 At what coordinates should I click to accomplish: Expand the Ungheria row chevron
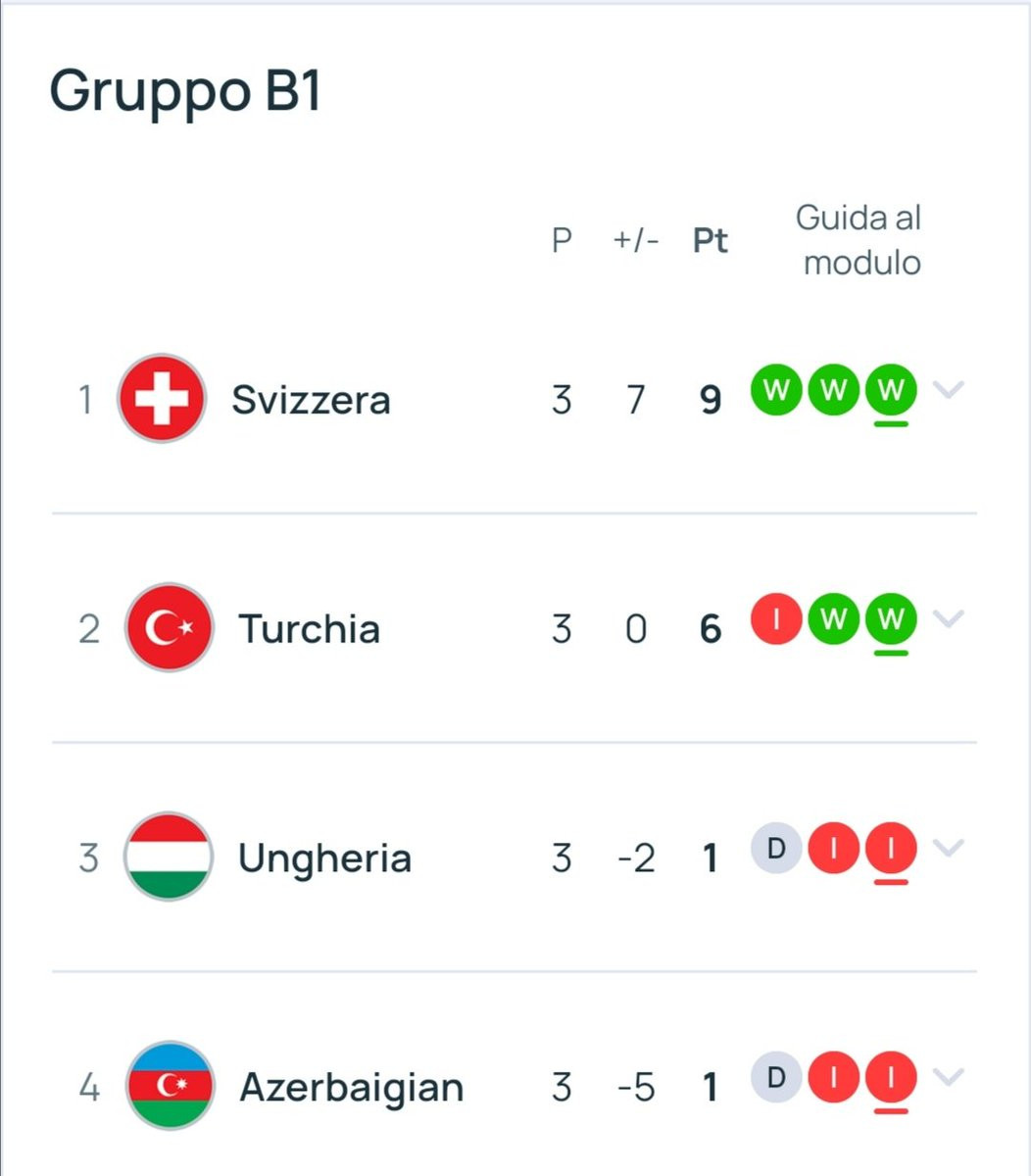[949, 848]
